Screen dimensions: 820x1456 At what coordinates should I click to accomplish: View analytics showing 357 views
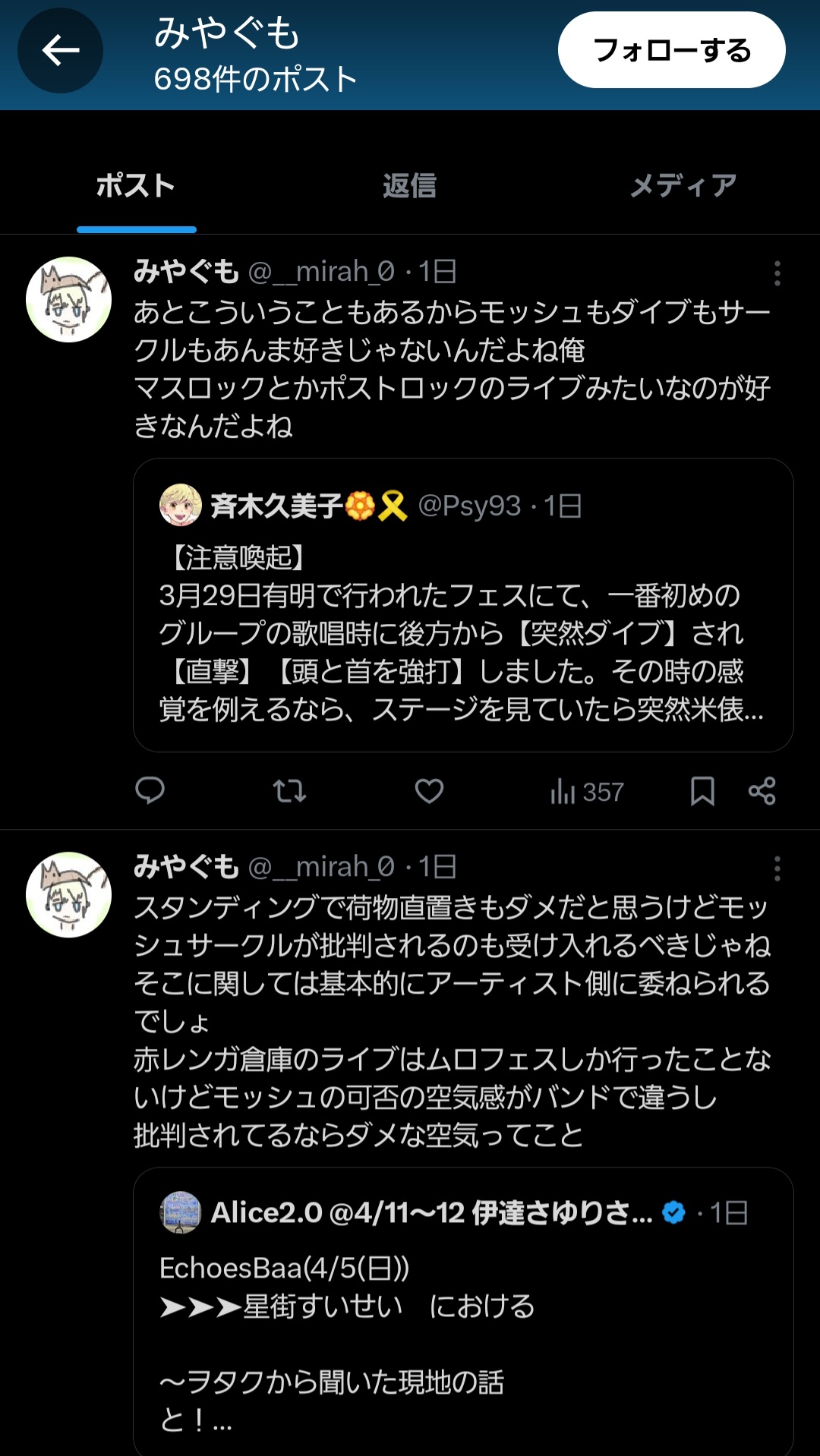587,792
